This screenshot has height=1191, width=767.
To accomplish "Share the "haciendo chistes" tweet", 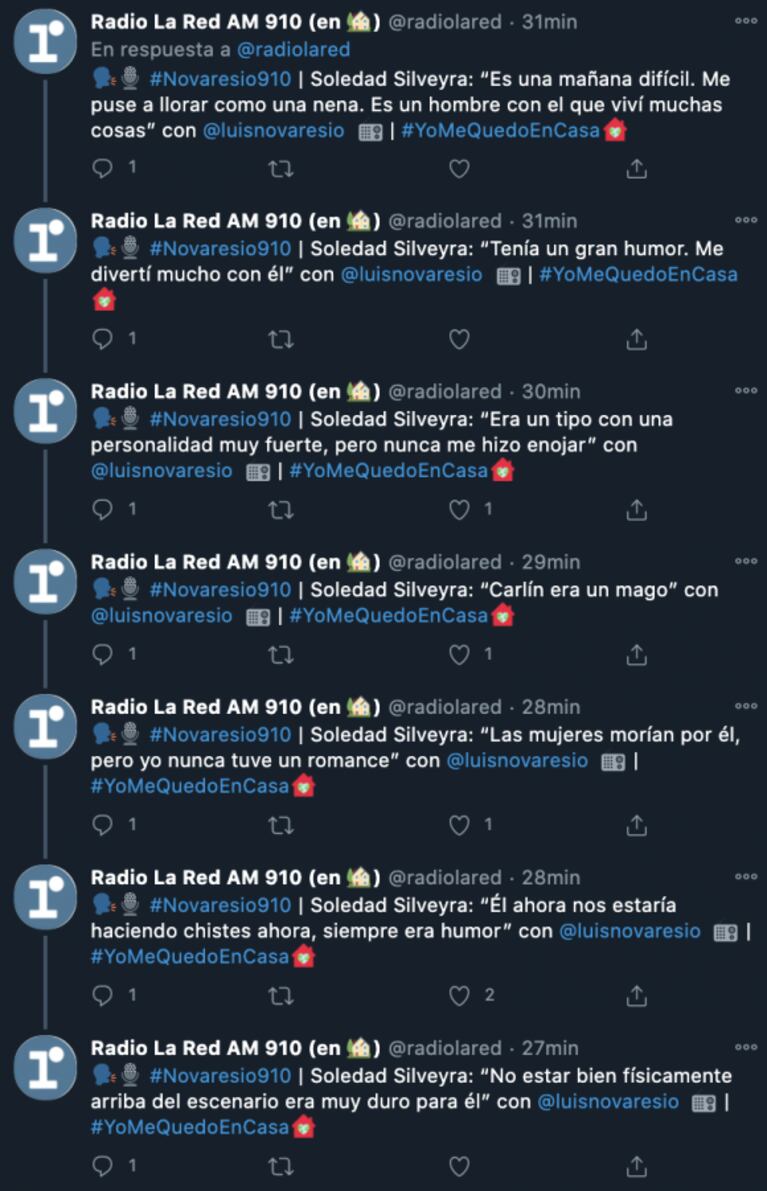I will 636,996.
